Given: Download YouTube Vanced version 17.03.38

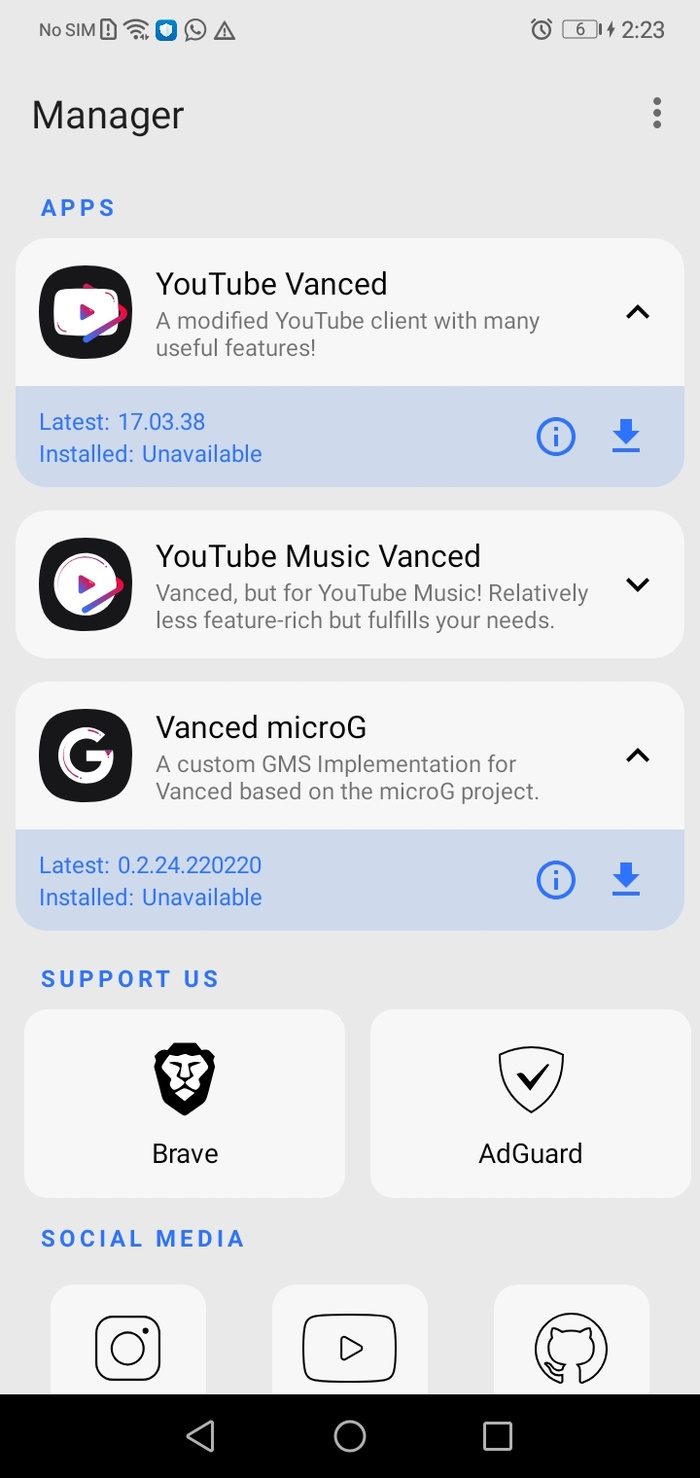Looking at the screenshot, I should (x=626, y=437).
